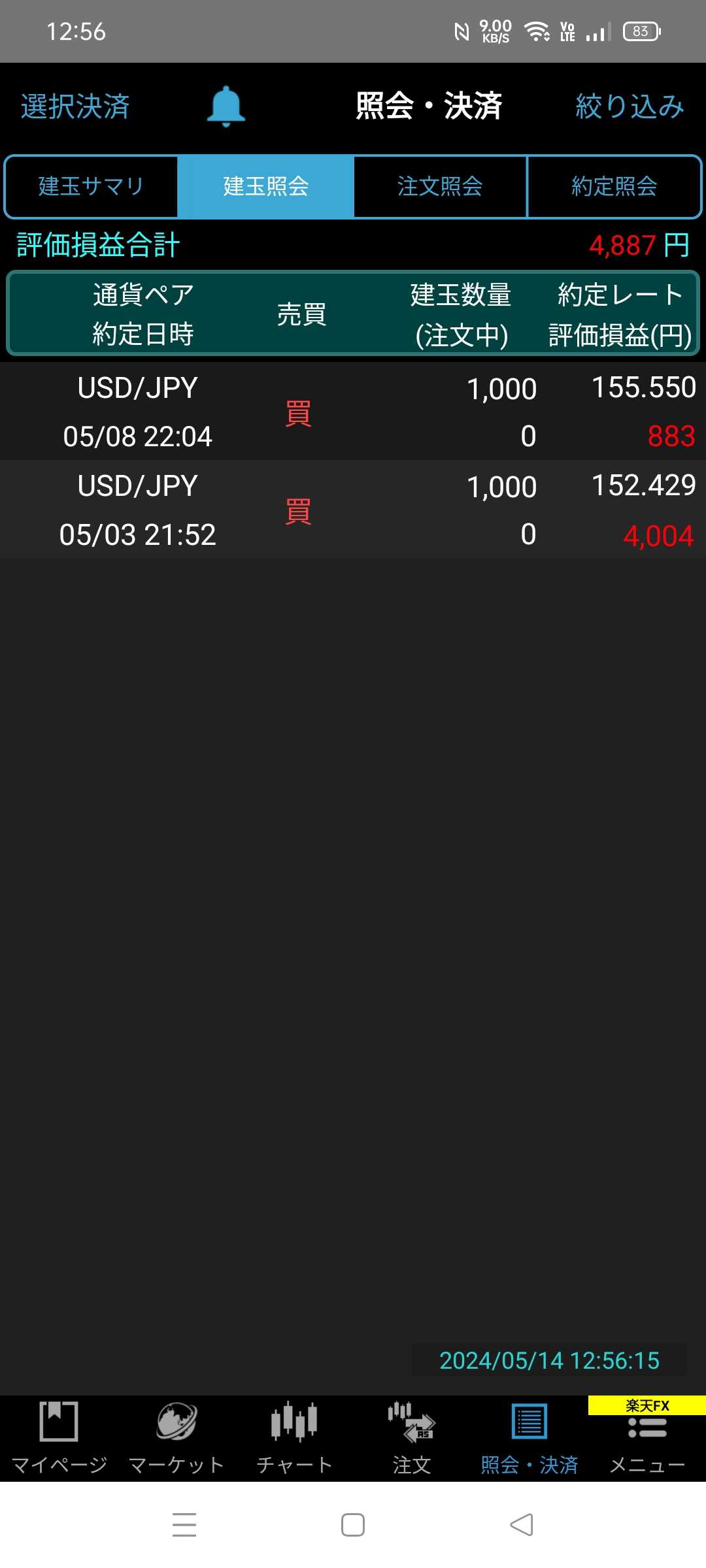Viewport: 706px width, 1568px height.
Task: Open the notifications bell
Action: click(226, 106)
